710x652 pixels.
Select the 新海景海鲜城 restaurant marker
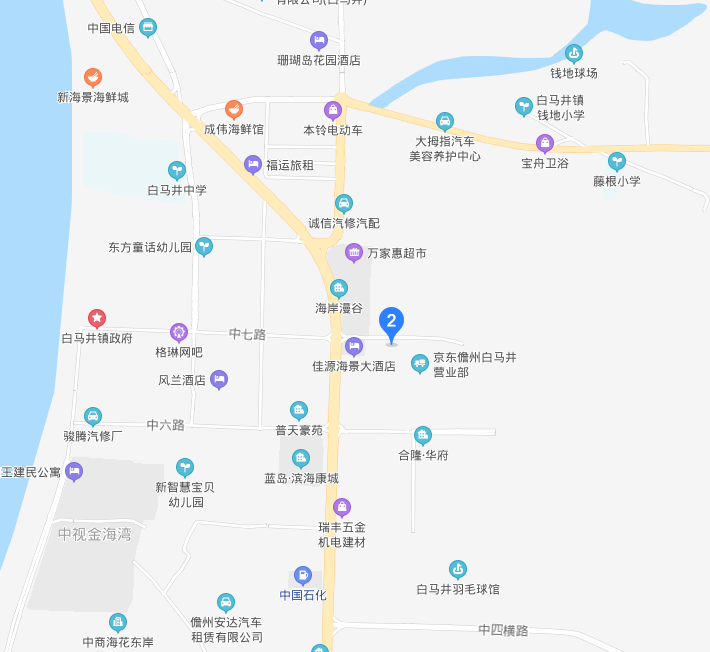(x=93, y=78)
